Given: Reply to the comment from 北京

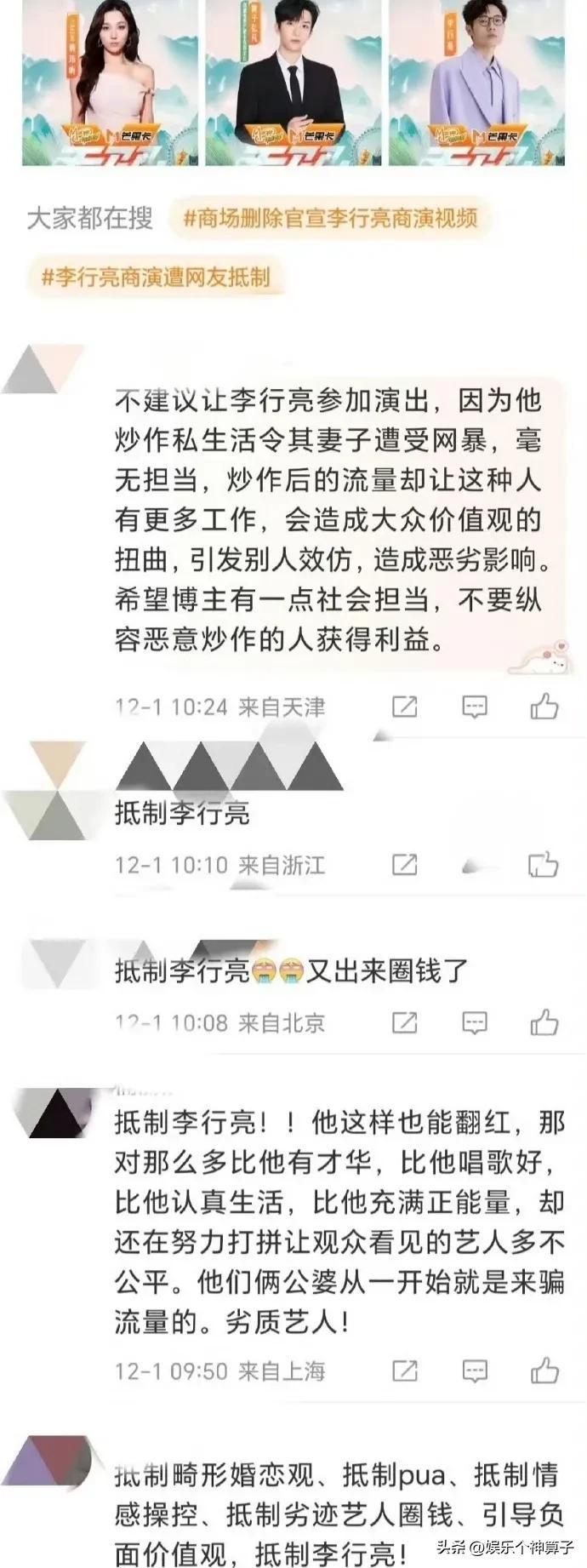Looking at the screenshot, I should [x=474, y=1022].
